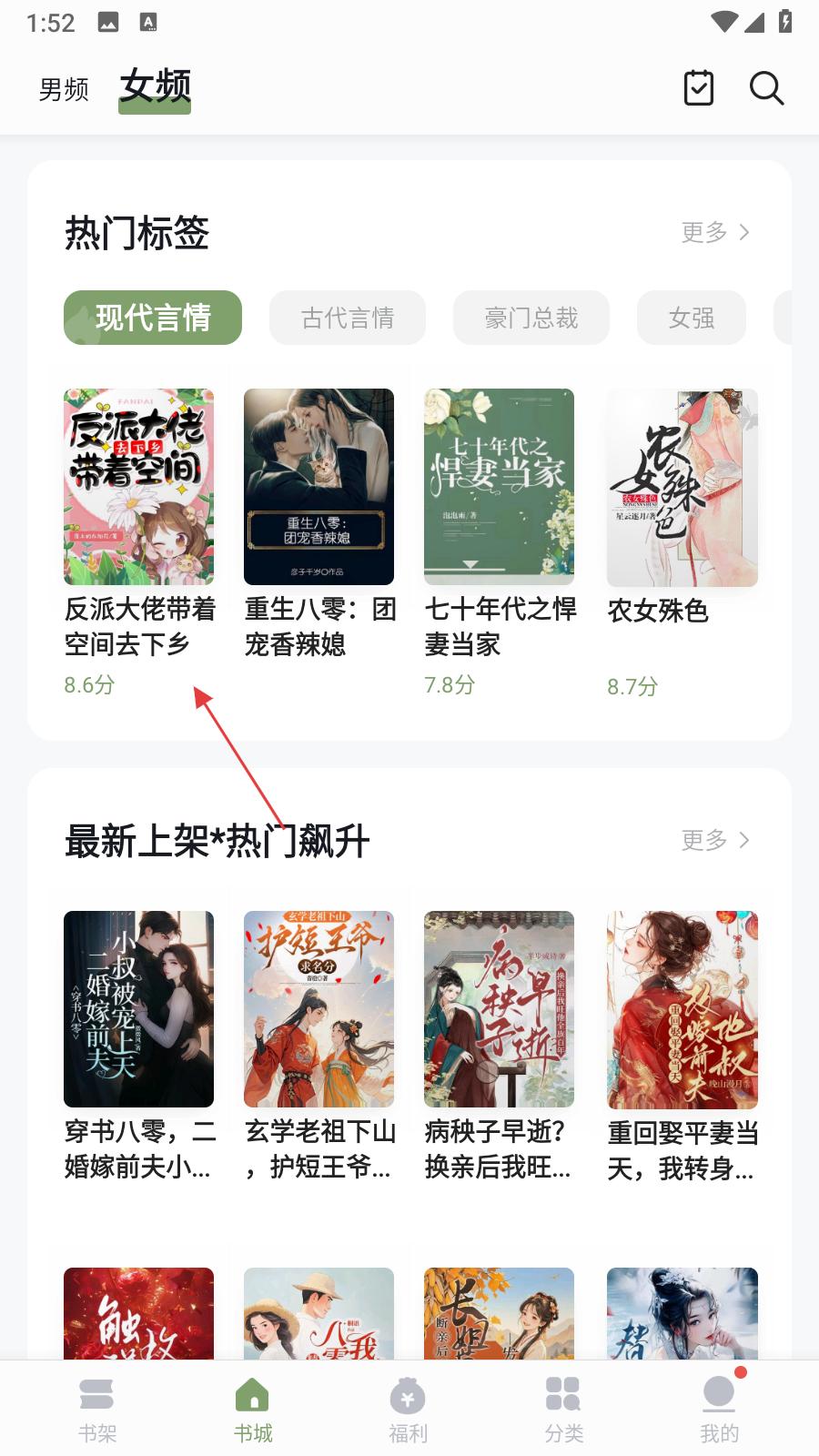The height and width of the screenshot is (1456, 819).
Task: View the book 七十年代之悍妻当家
Action: click(x=499, y=487)
